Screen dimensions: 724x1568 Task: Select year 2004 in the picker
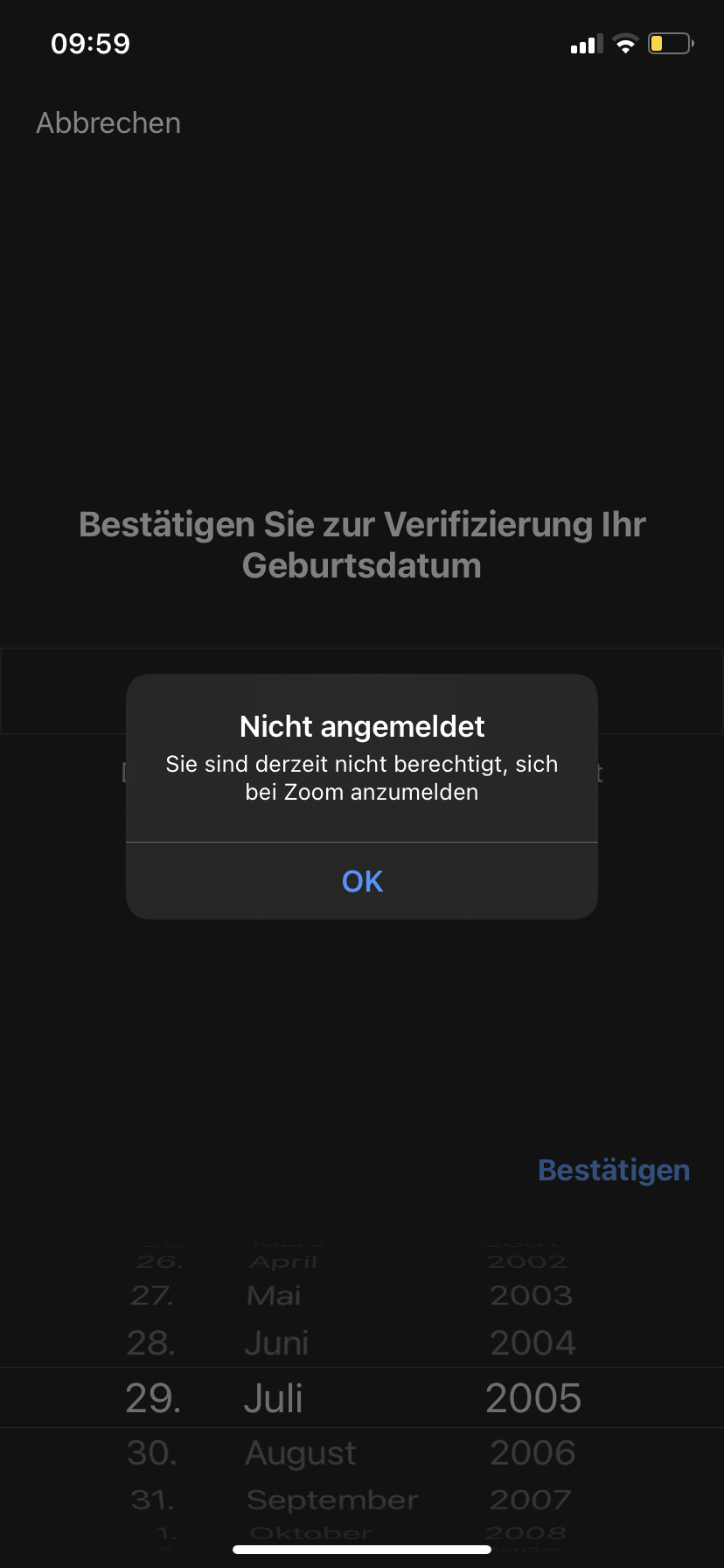533,1343
